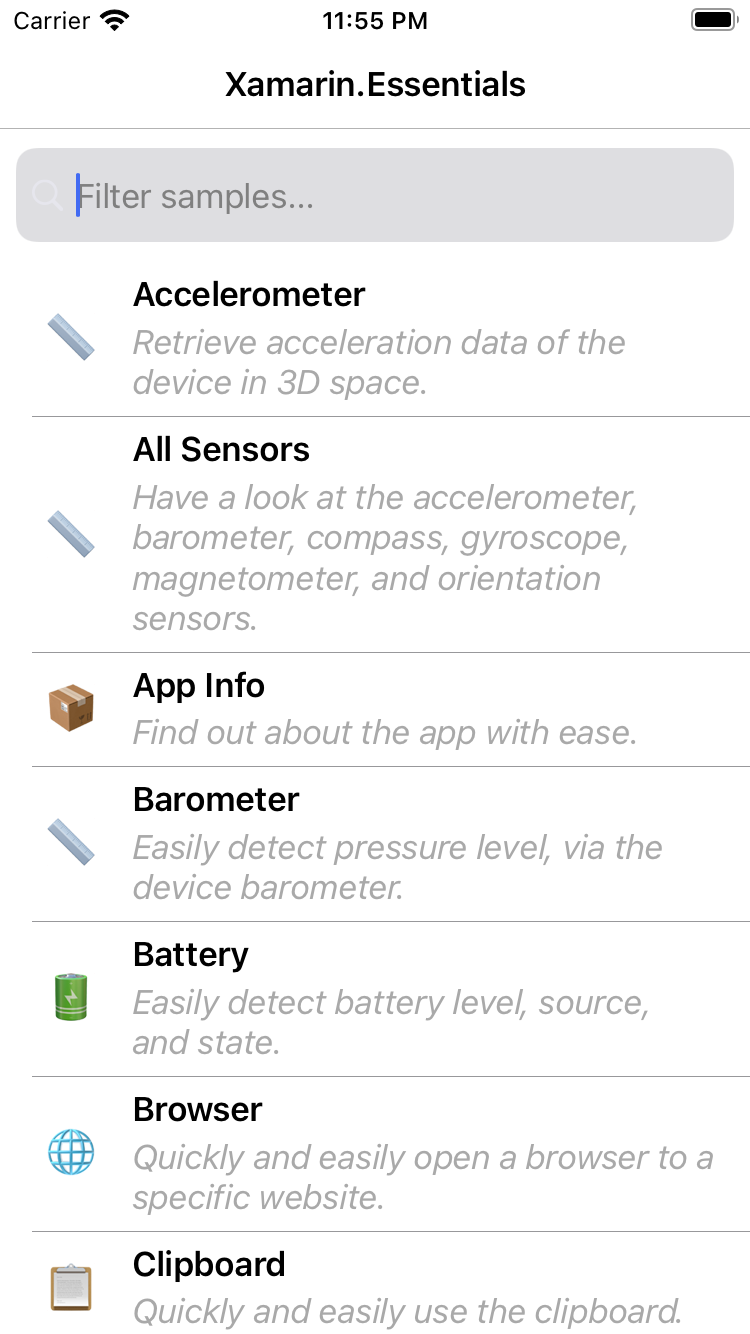This screenshot has width=750, height=1334.
Task: Tap the Filter samples search field
Action: point(375,195)
